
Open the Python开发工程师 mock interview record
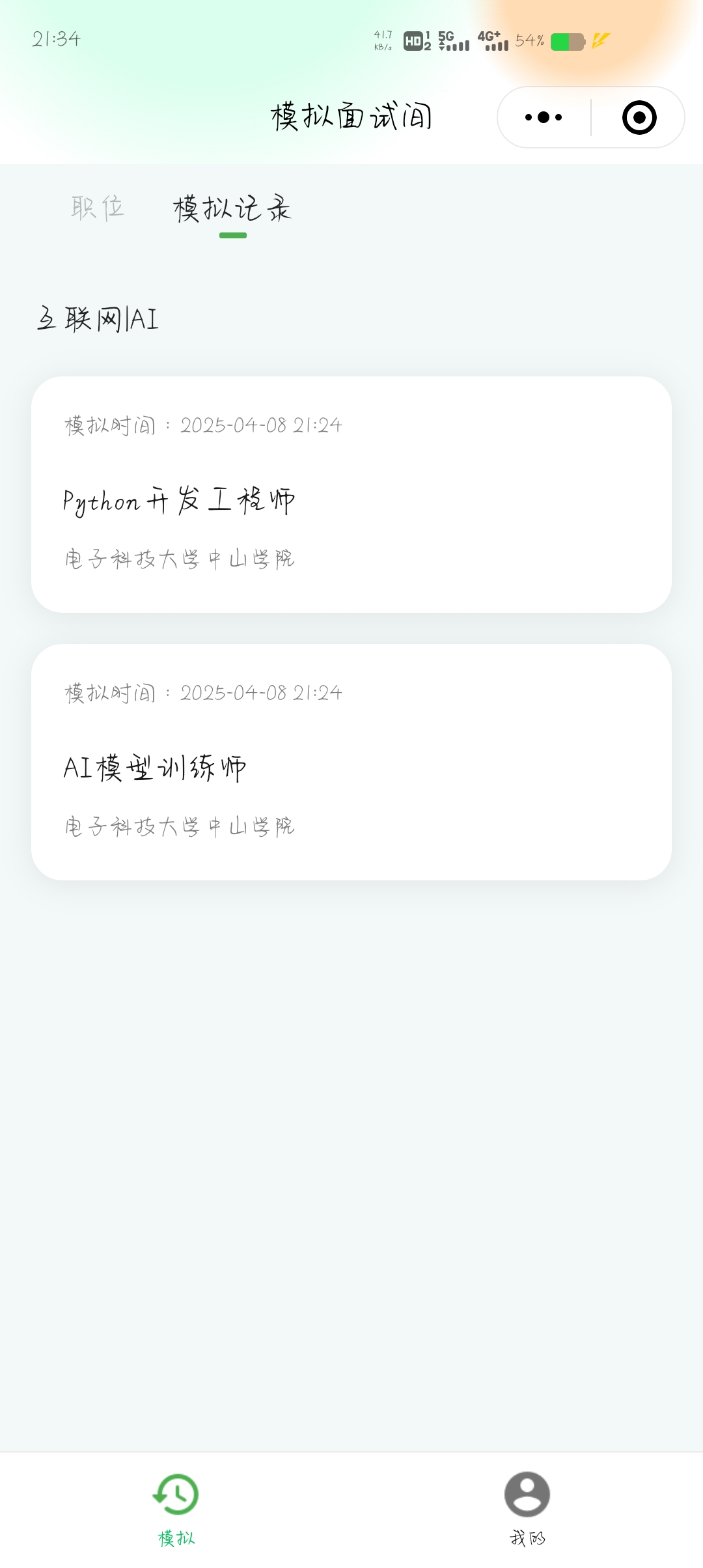coord(351,494)
